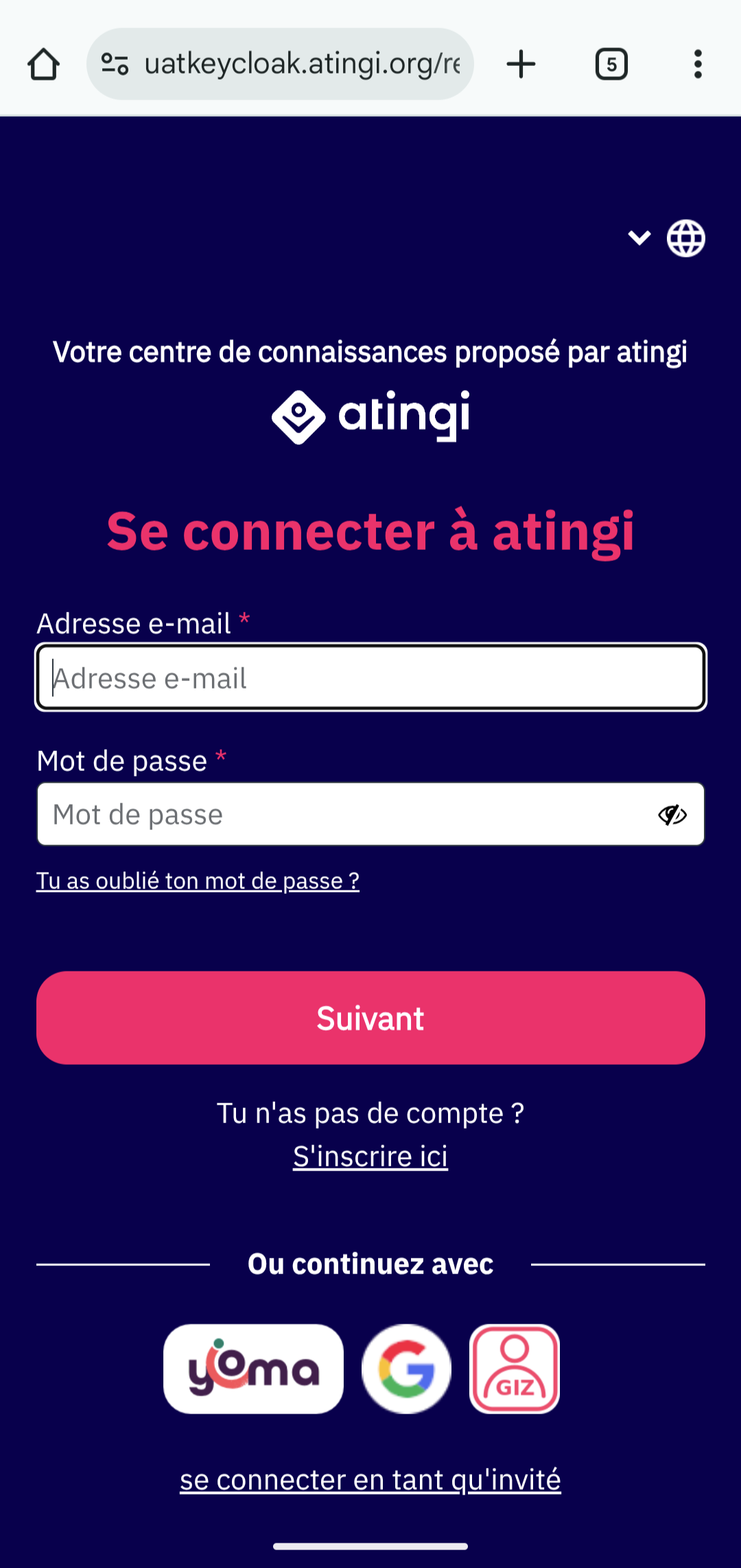This screenshot has width=741, height=1568.
Task: Sign in with Google
Action: (406, 1369)
